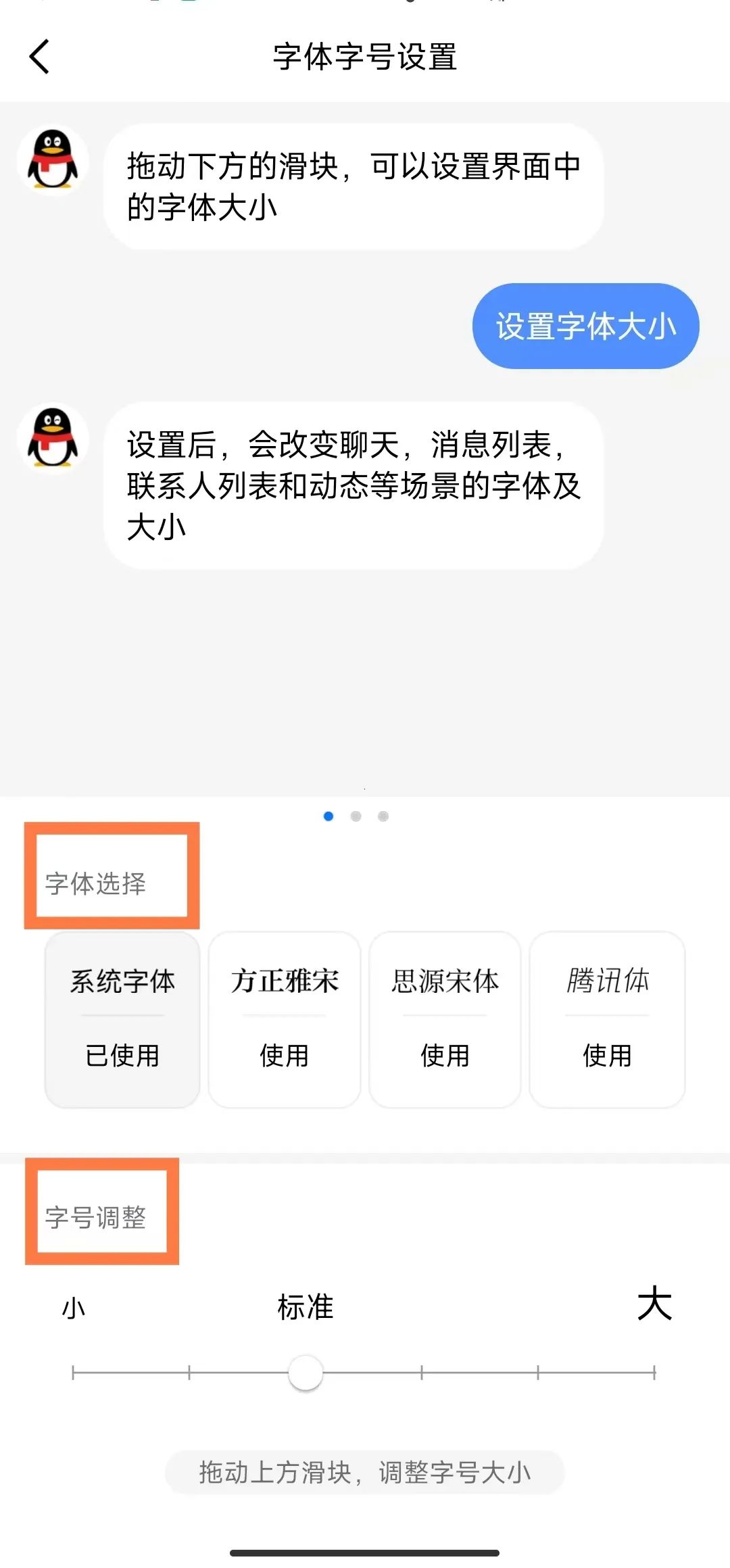Screen dimensions: 730x1568
Task: Switch font to 腾讯体
Action: (x=607, y=1054)
